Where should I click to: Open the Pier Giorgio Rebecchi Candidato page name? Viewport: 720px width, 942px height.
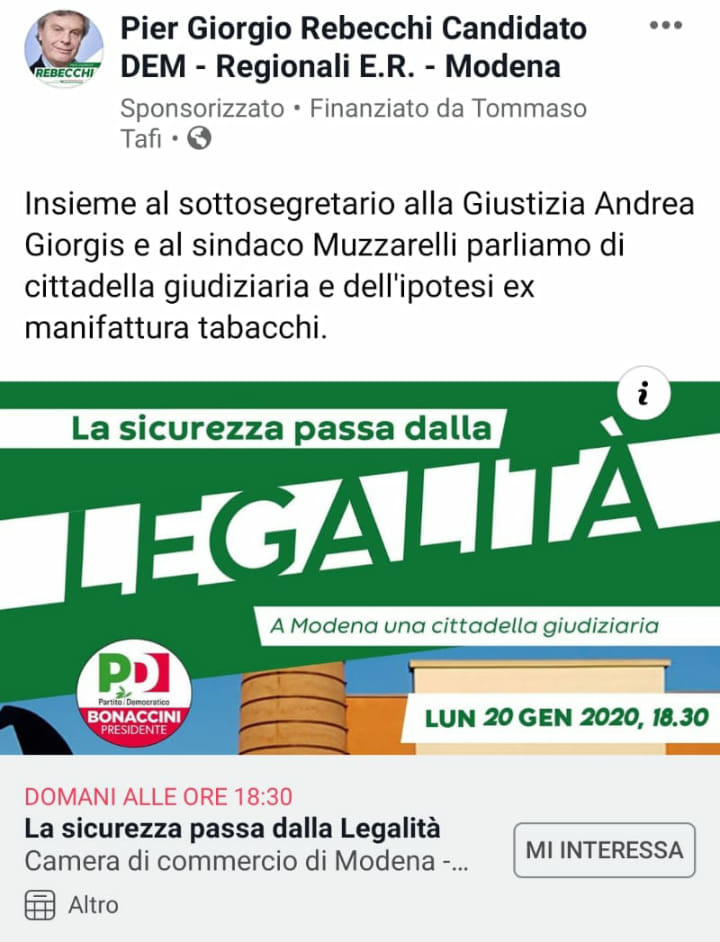(x=354, y=47)
